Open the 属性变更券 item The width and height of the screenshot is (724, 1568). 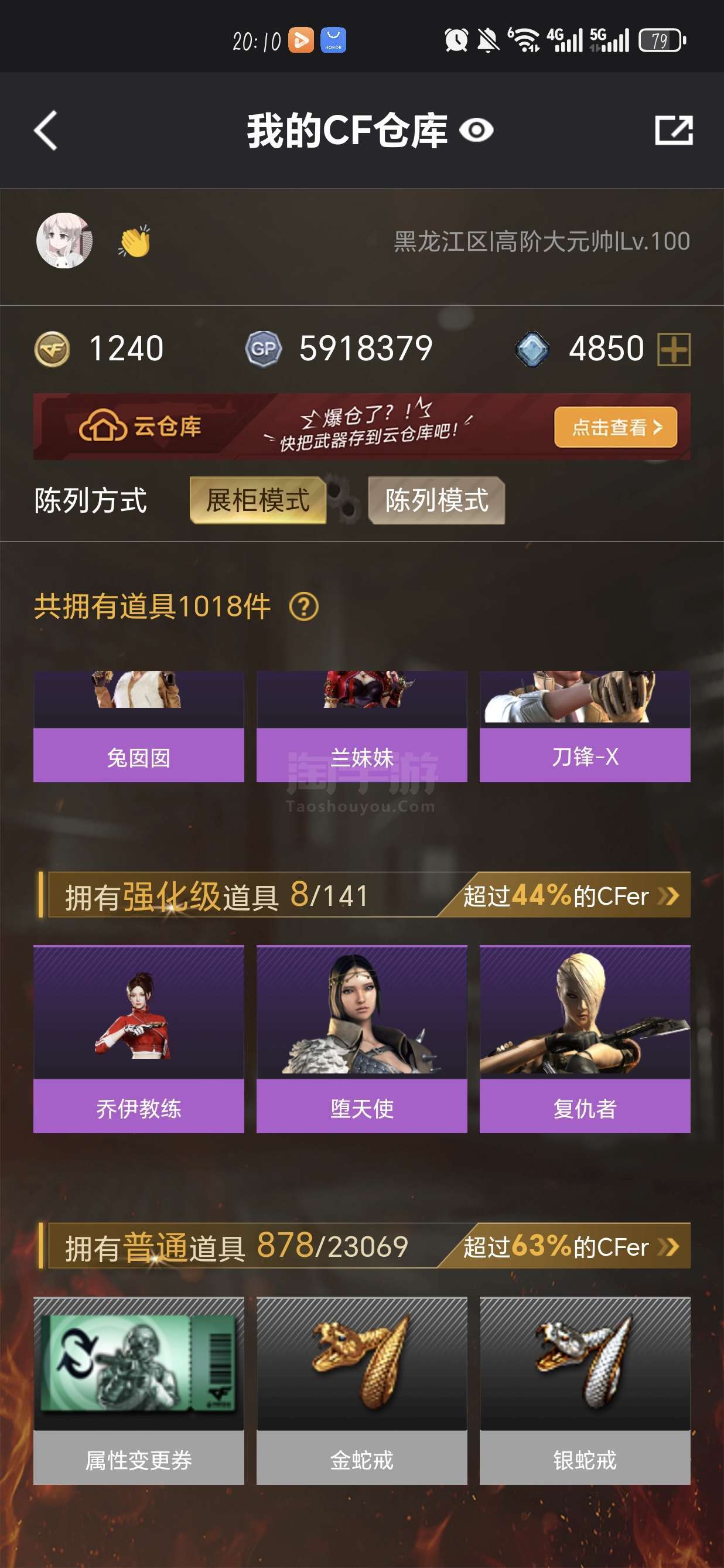click(x=139, y=1390)
